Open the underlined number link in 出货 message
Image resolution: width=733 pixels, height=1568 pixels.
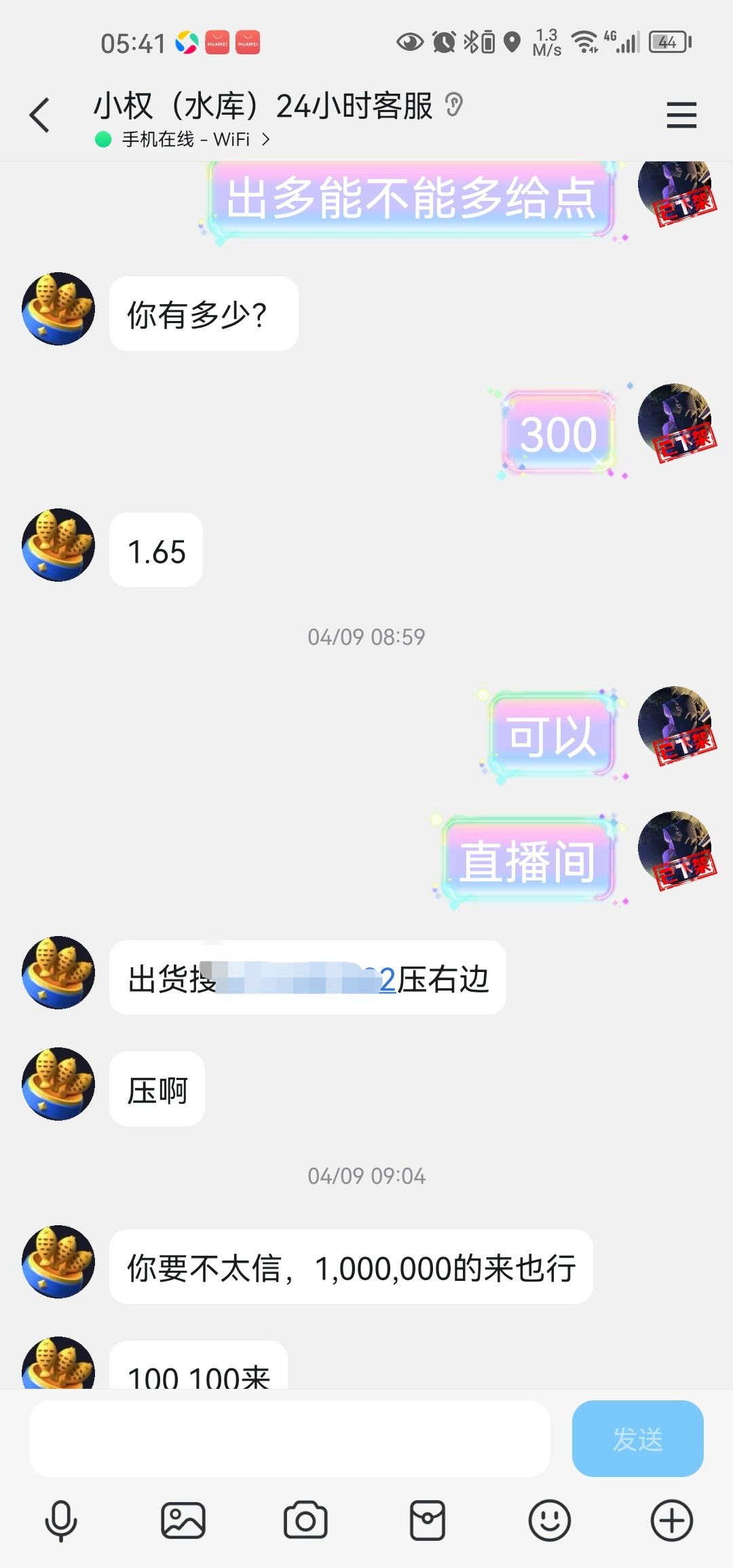point(387,979)
